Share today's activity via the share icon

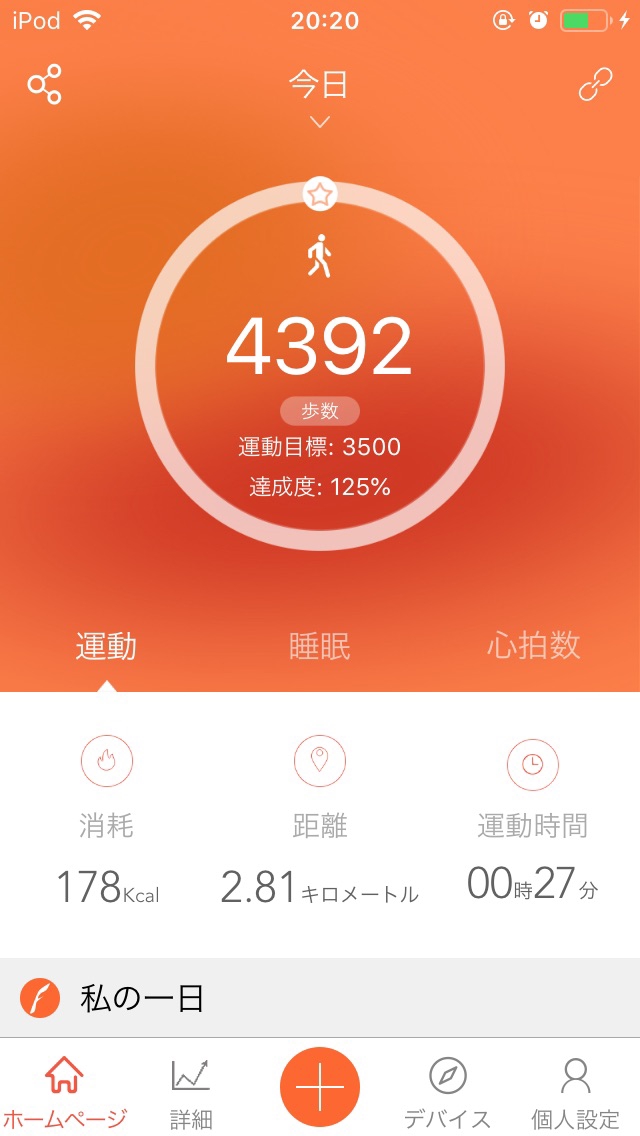coord(44,85)
